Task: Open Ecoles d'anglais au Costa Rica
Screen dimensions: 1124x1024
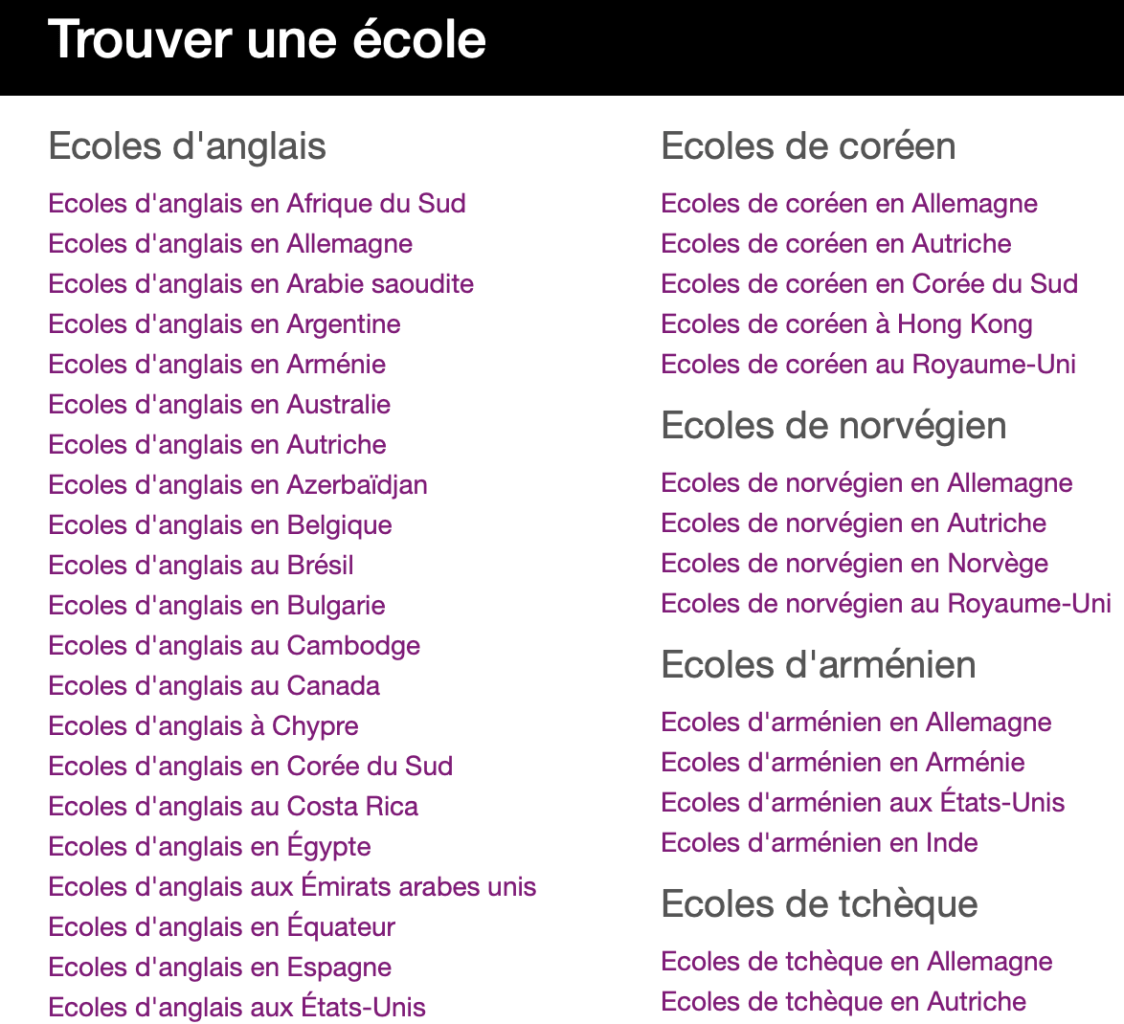Action: pyautogui.click(x=233, y=806)
